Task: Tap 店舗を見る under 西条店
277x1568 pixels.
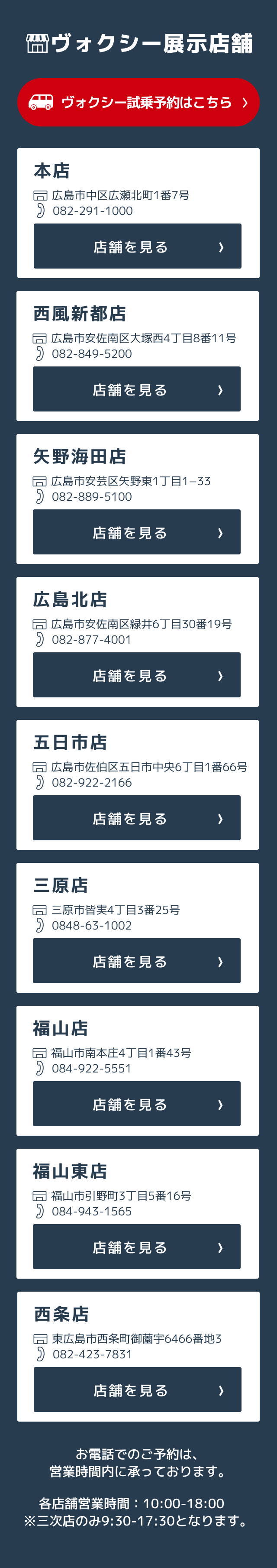Action: [x=138, y=1390]
